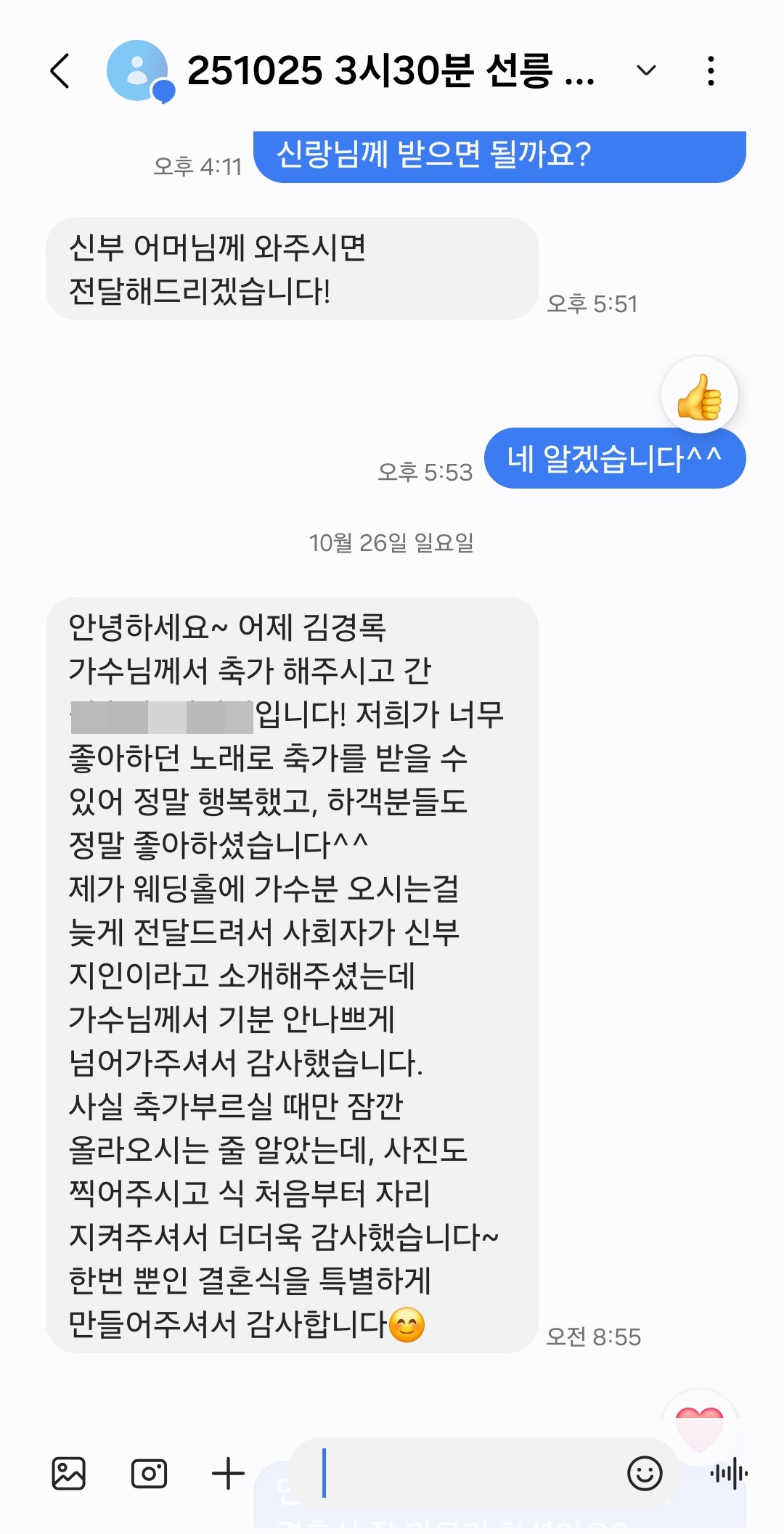
Task: Tap the thumbs-up reaction on 네 알겠습니다
Action: [x=699, y=396]
